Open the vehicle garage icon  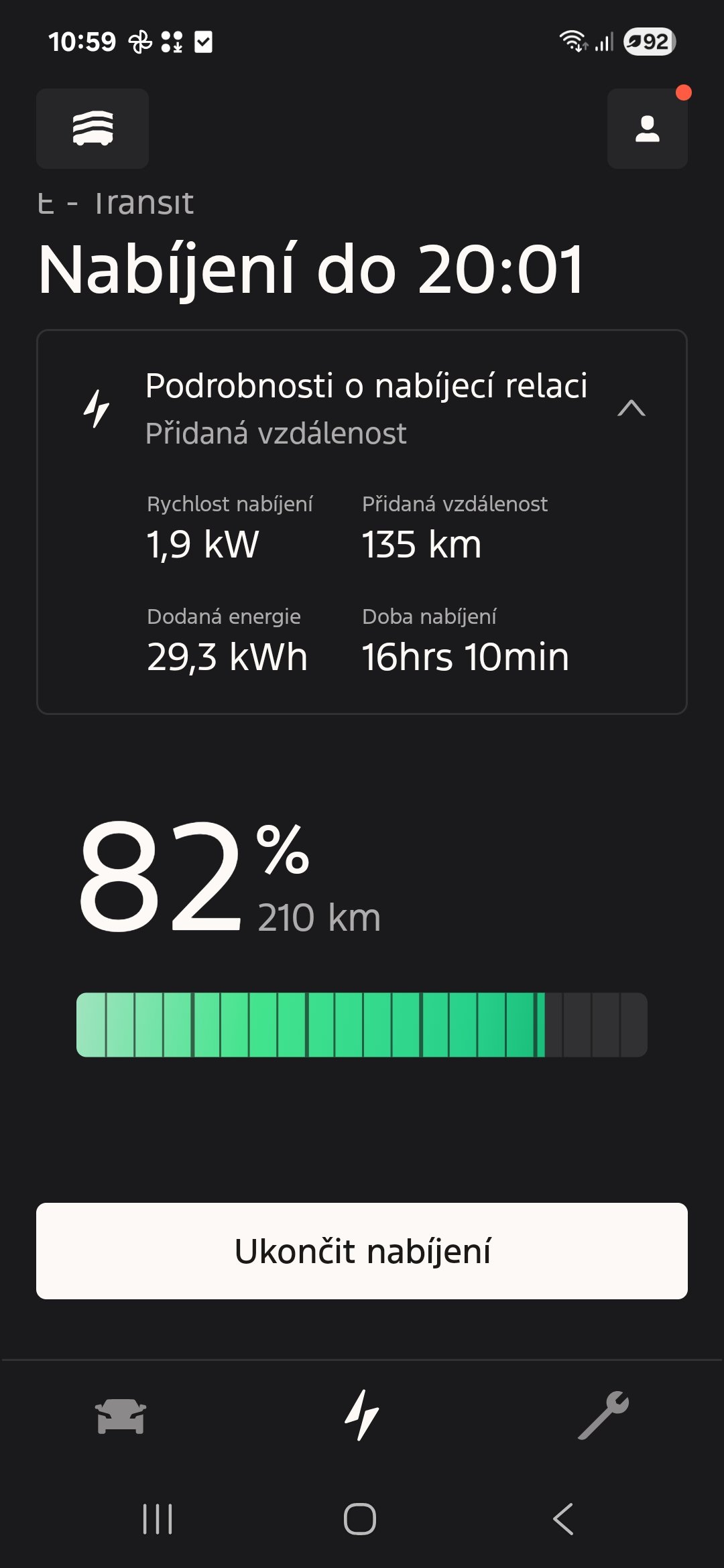tap(93, 129)
